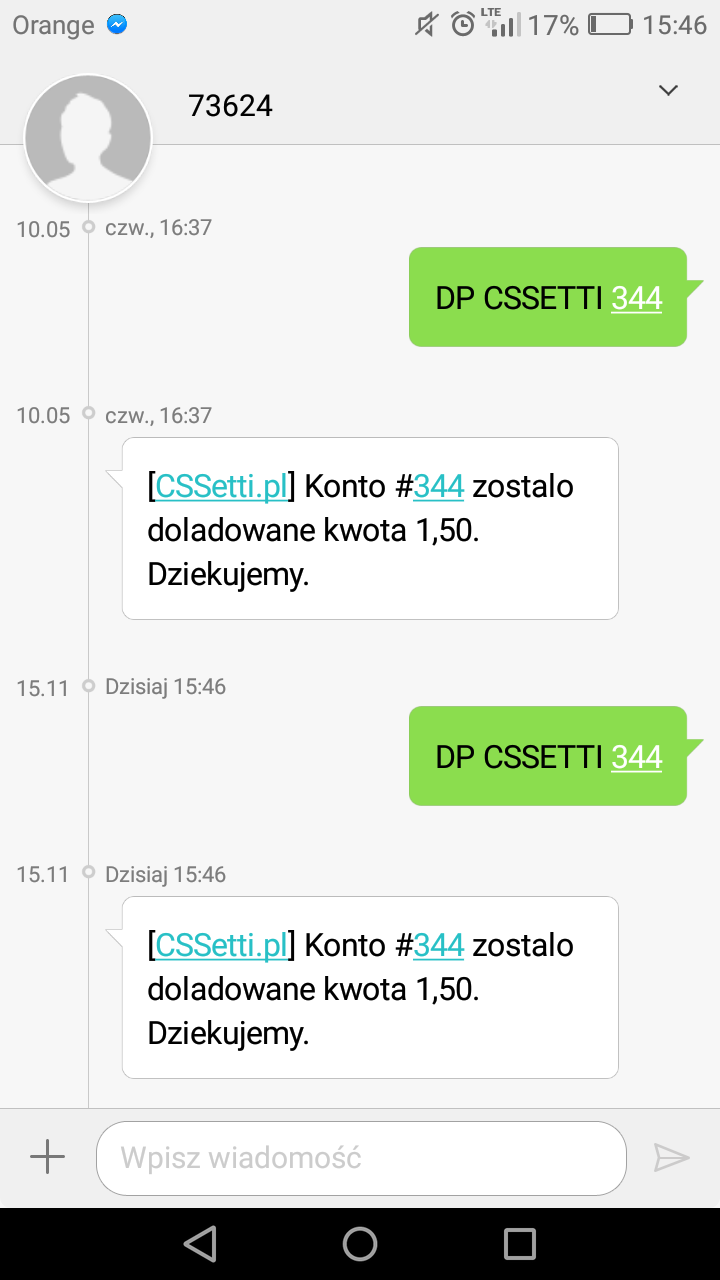Open the plus attachment menu
This screenshot has height=1280, width=720.
pyautogui.click(x=47, y=1158)
